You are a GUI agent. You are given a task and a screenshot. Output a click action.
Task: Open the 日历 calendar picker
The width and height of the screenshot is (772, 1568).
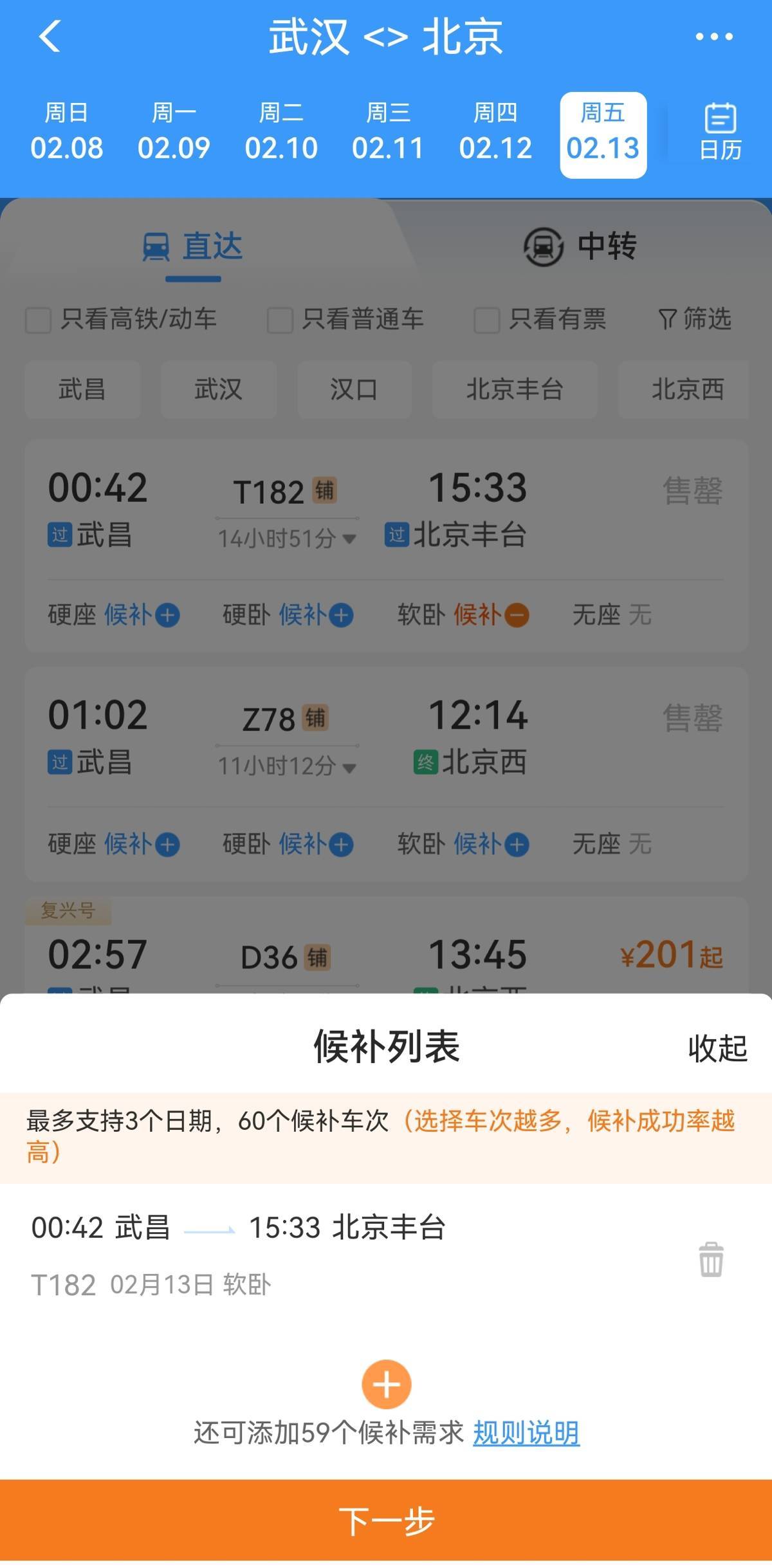(720, 133)
